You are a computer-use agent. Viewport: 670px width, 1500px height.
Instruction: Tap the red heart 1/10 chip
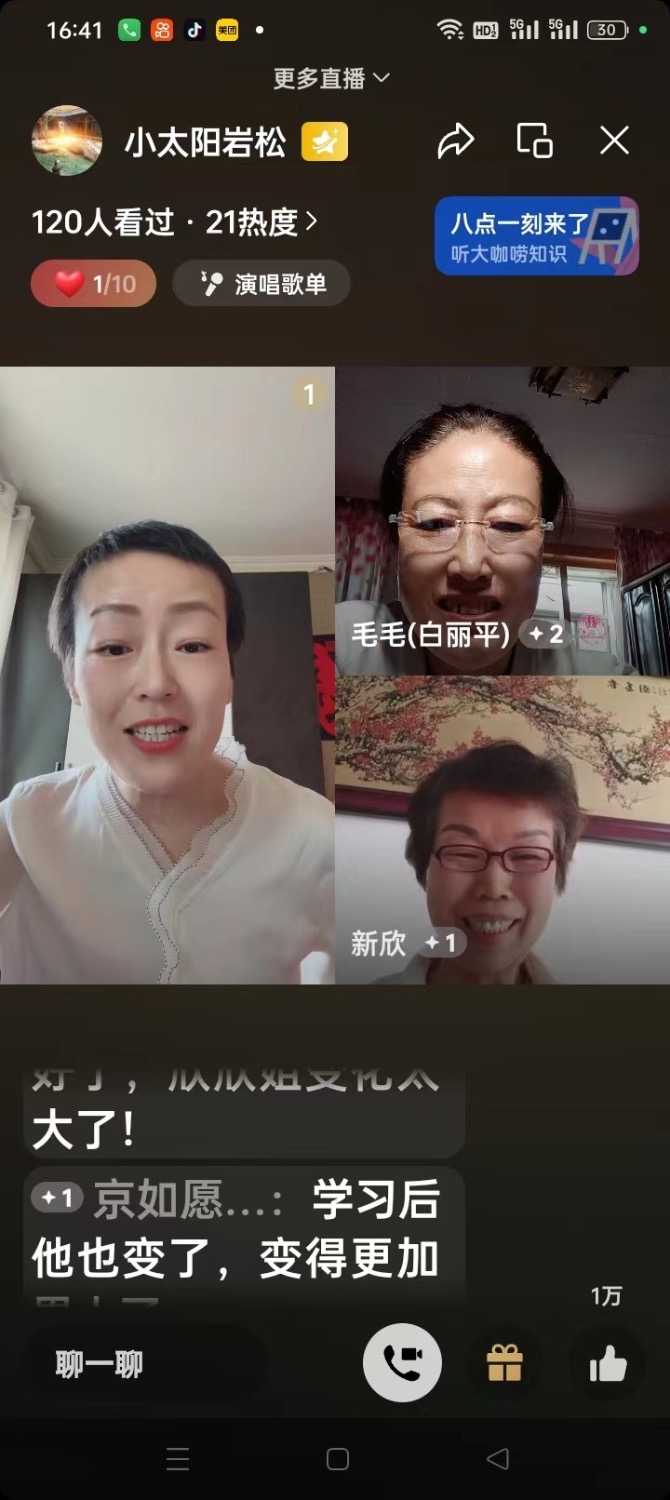pyautogui.click(x=93, y=284)
